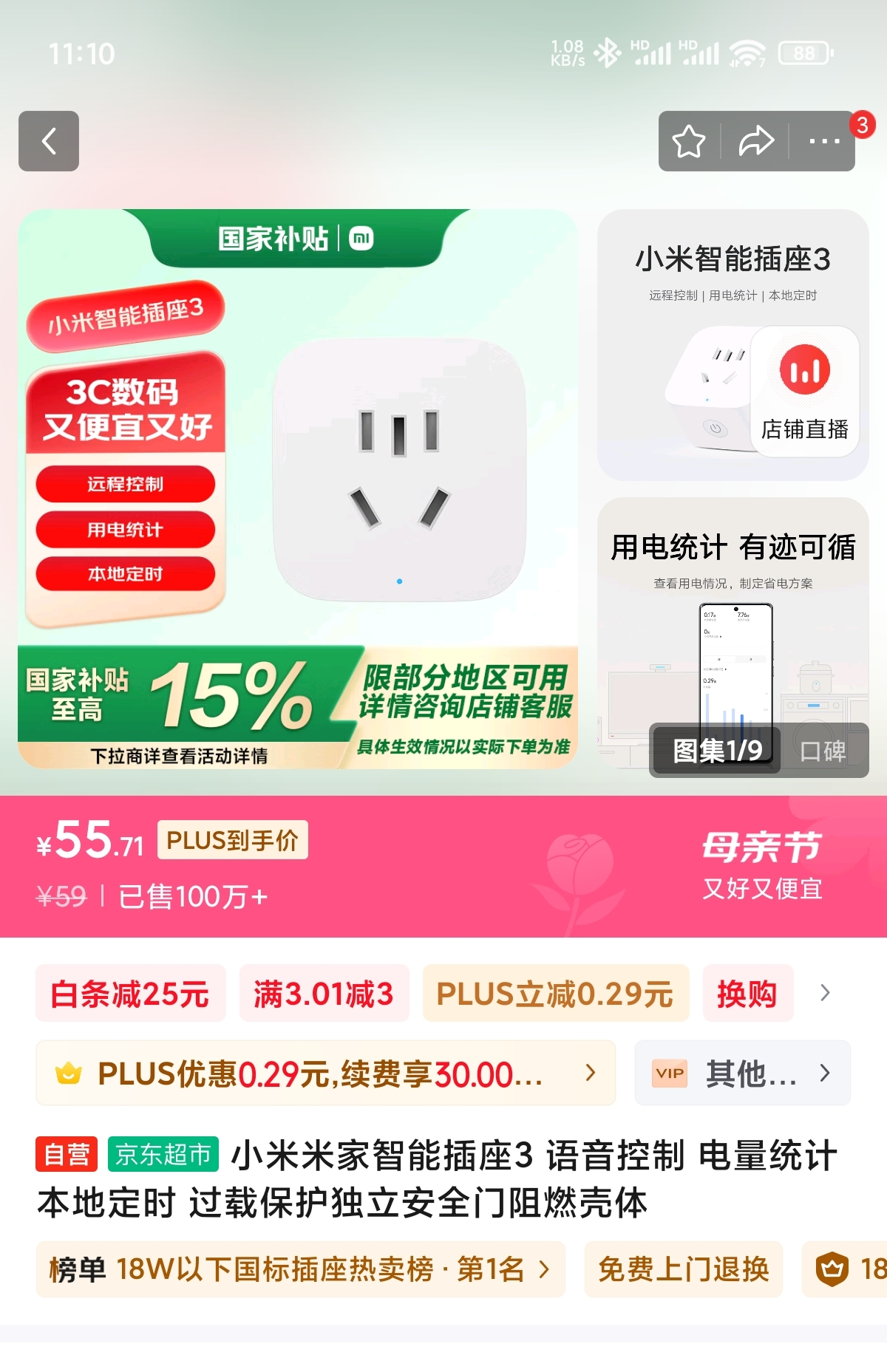Screen dimensions: 887x1372
Task: Open PLUS优惠0.29元 renewal offer
Action: tap(325, 1073)
